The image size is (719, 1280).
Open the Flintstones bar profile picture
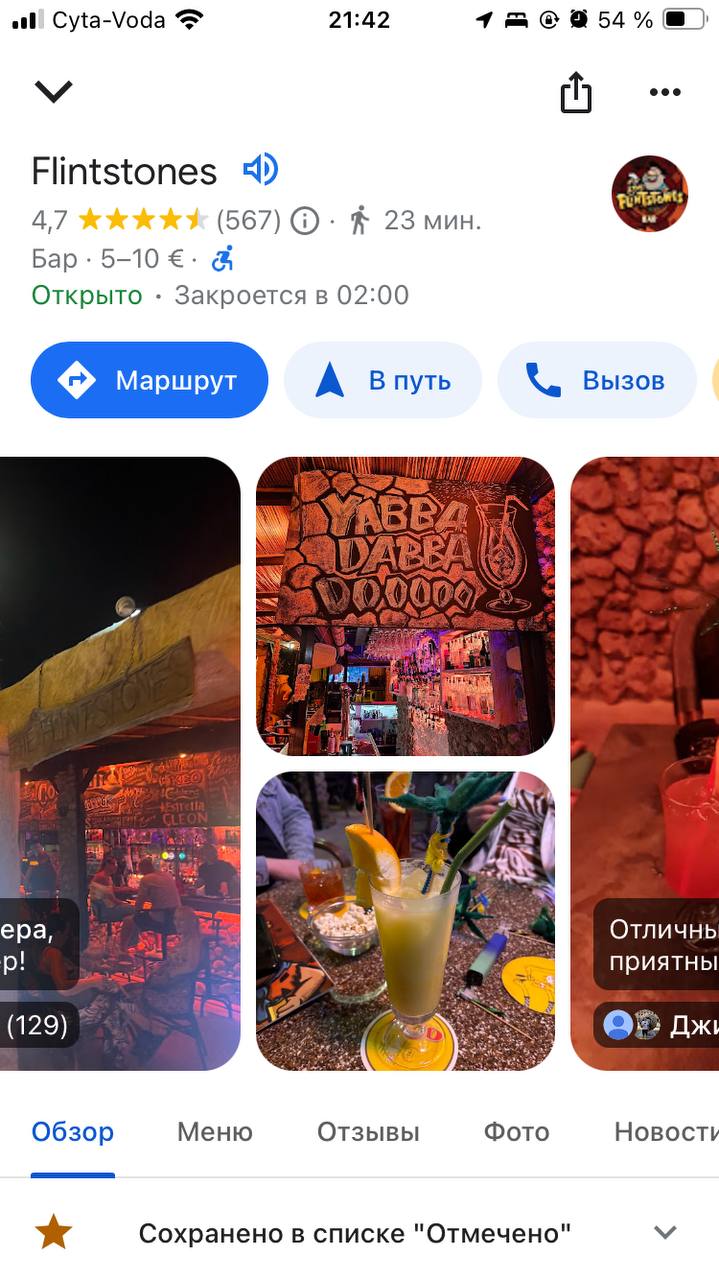(x=650, y=194)
